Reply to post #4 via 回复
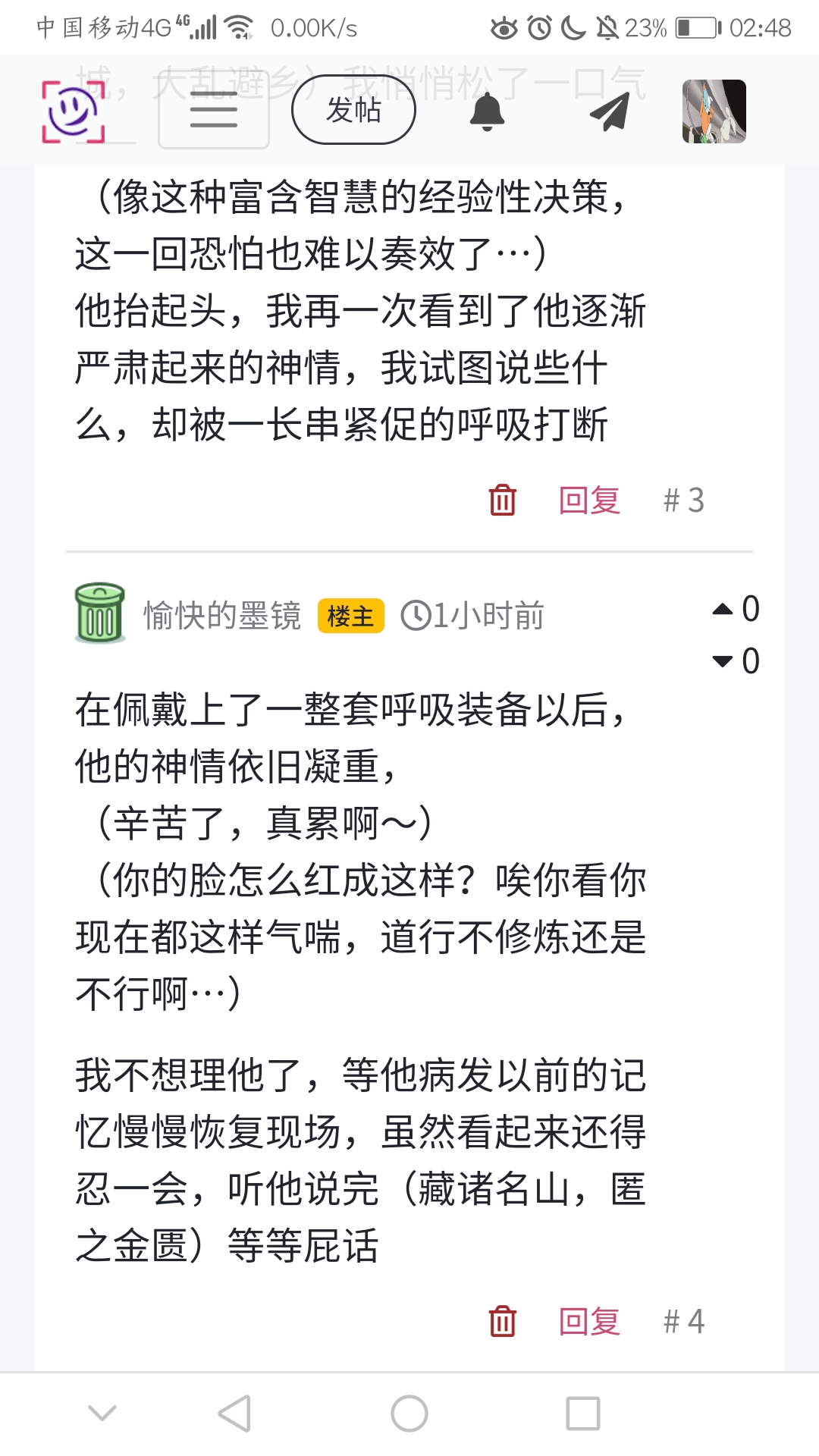Screen dimensions: 819x1456 click(x=589, y=1322)
